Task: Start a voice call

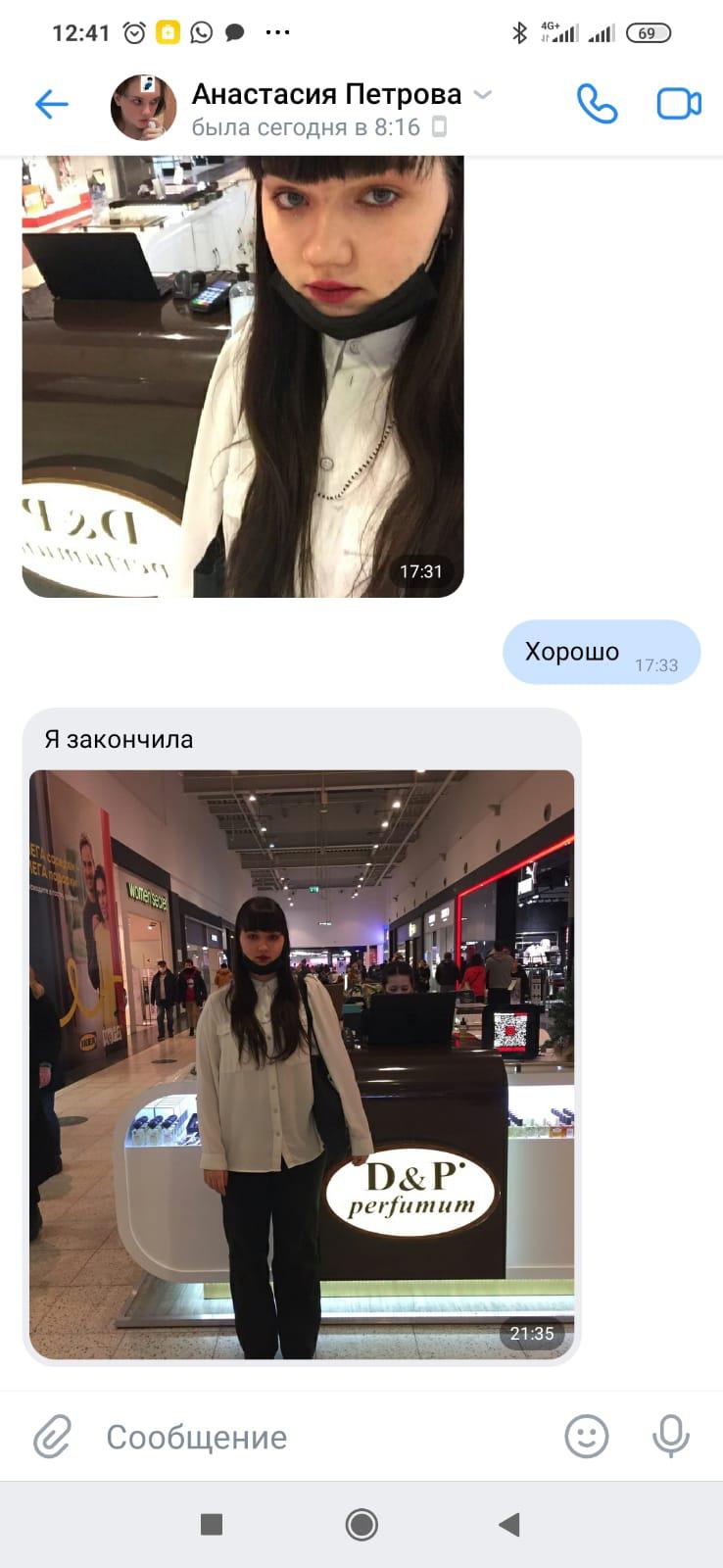Action: pos(597,104)
